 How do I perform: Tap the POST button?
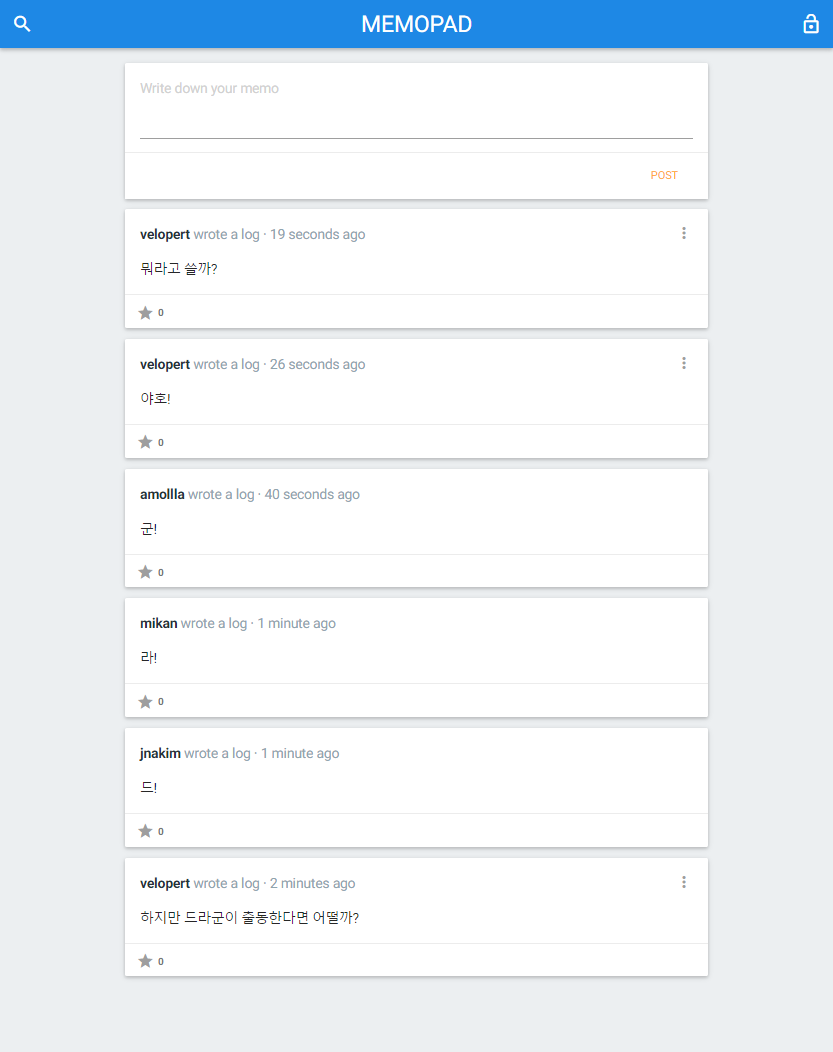pos(664,175)
